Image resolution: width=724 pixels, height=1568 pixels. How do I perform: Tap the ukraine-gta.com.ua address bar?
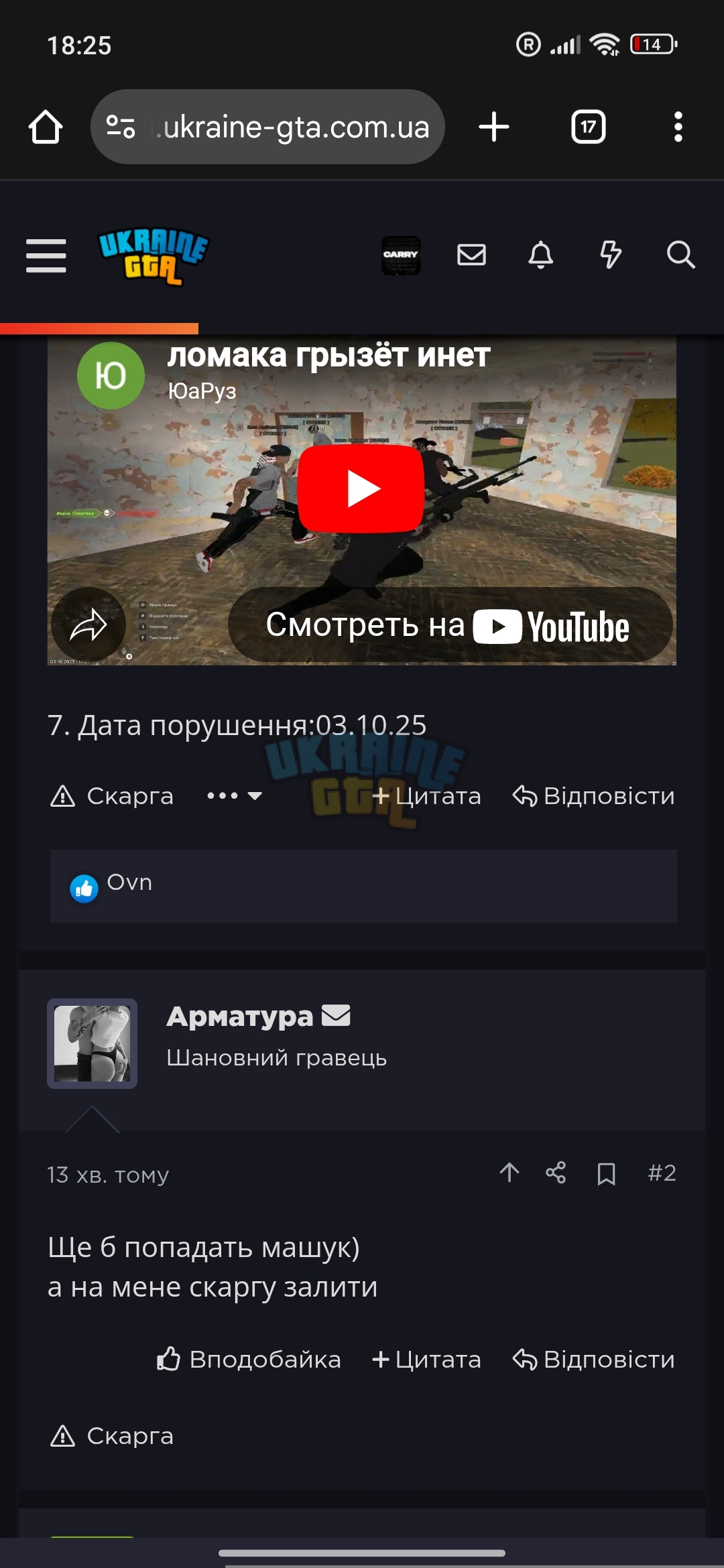tap(267, 127)
